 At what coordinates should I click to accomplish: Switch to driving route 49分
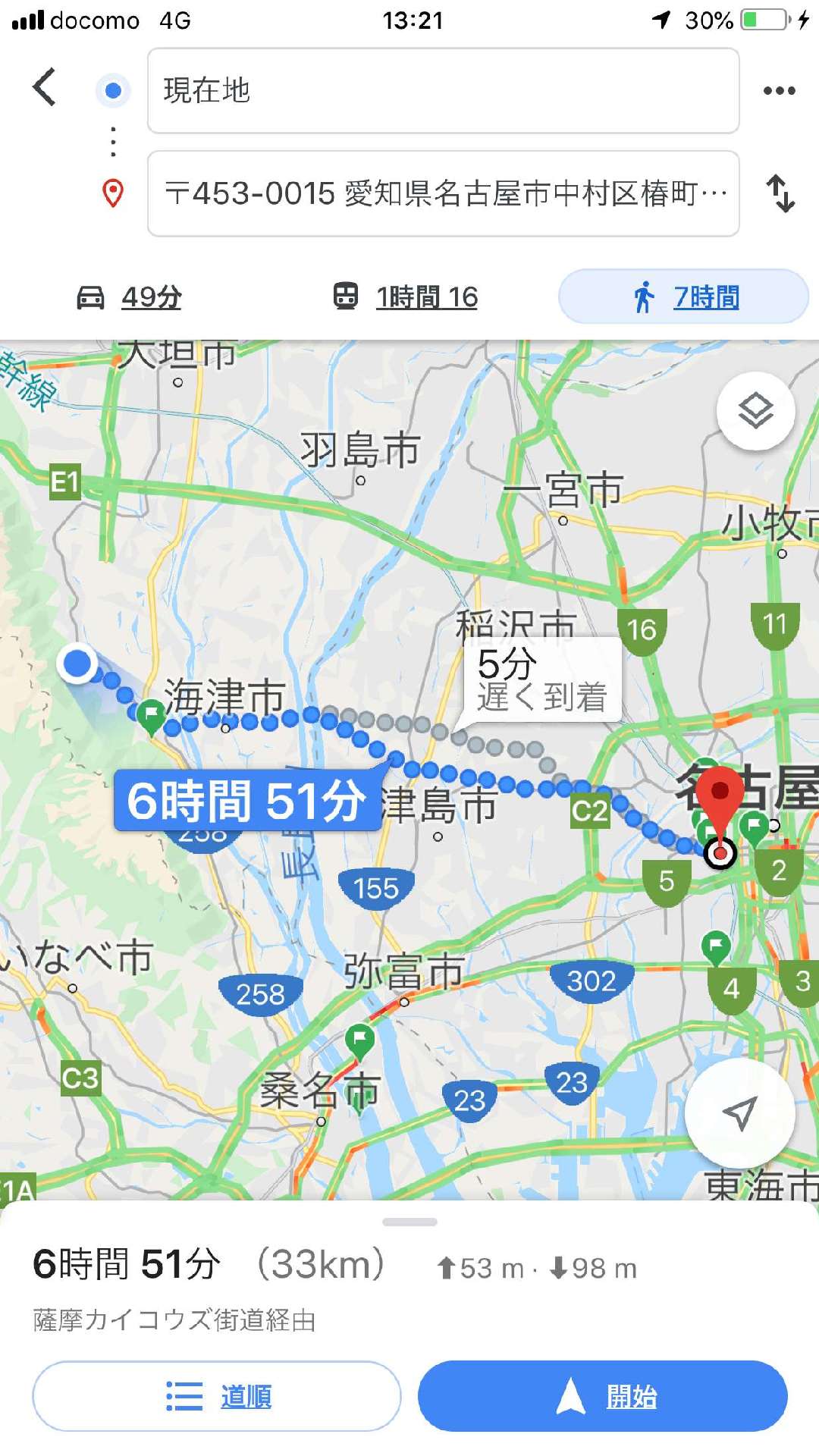click(x=129, y=297)
